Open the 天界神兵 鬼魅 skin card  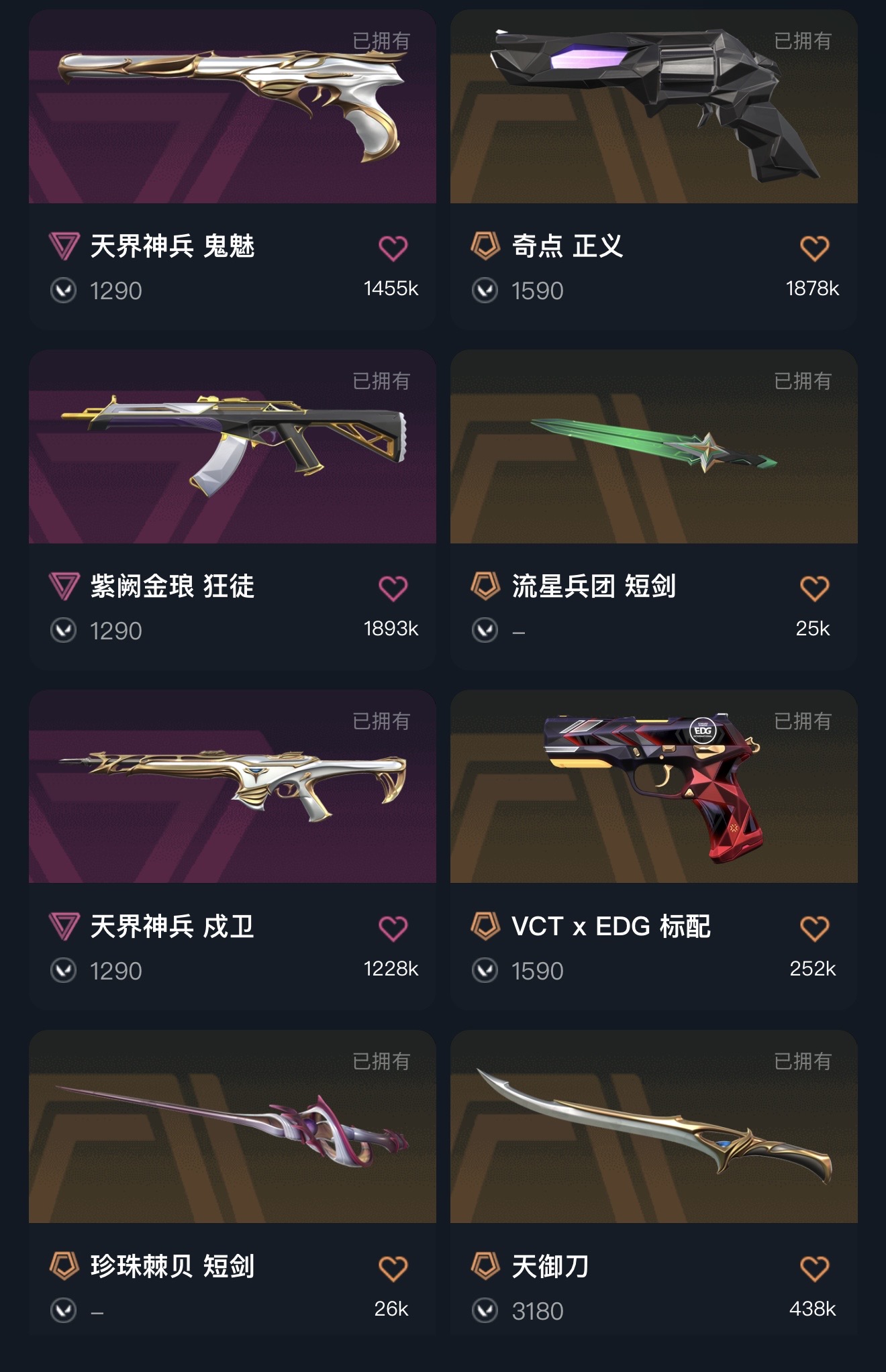click(x=232, y=169)
